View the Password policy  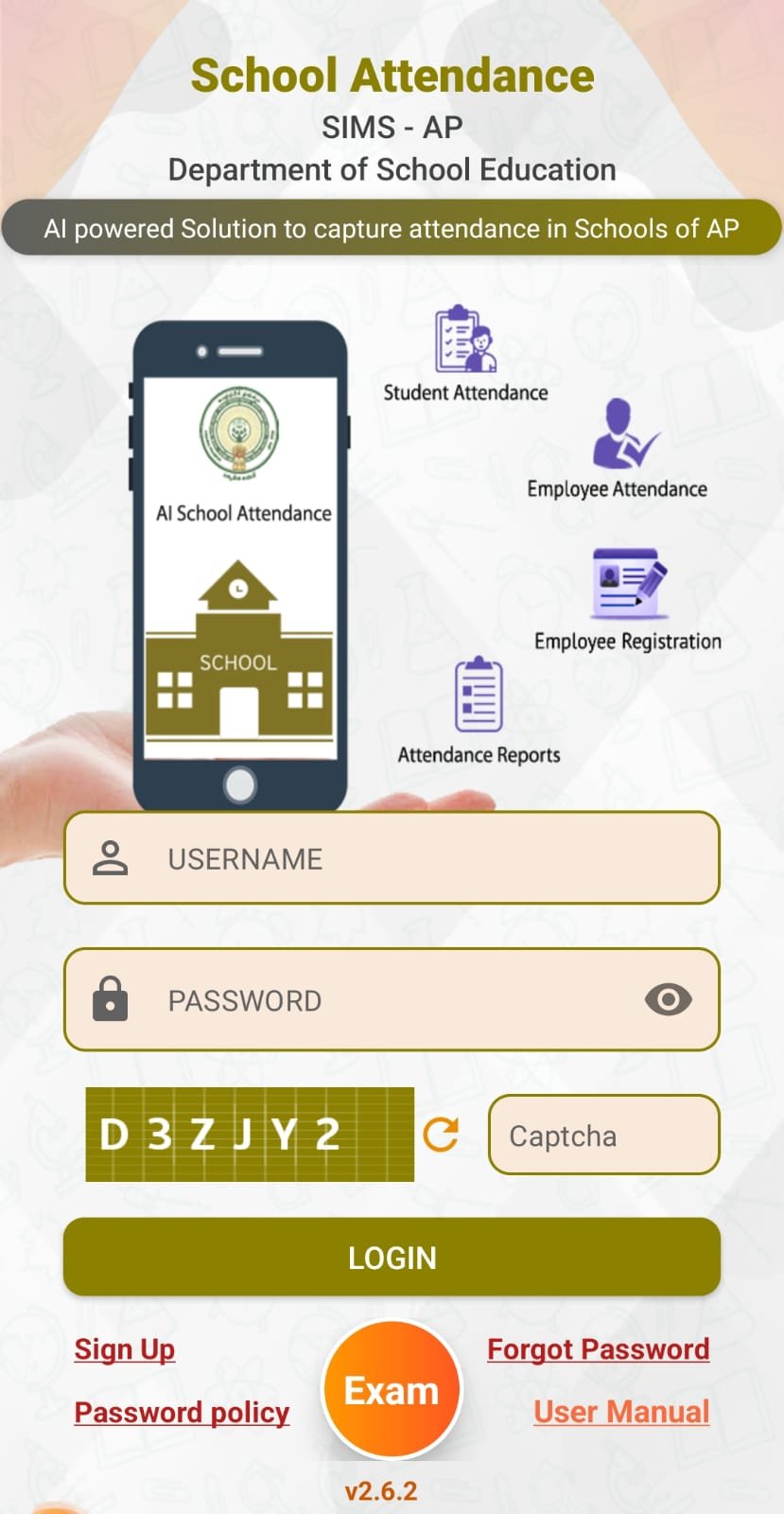point(182,1412)
